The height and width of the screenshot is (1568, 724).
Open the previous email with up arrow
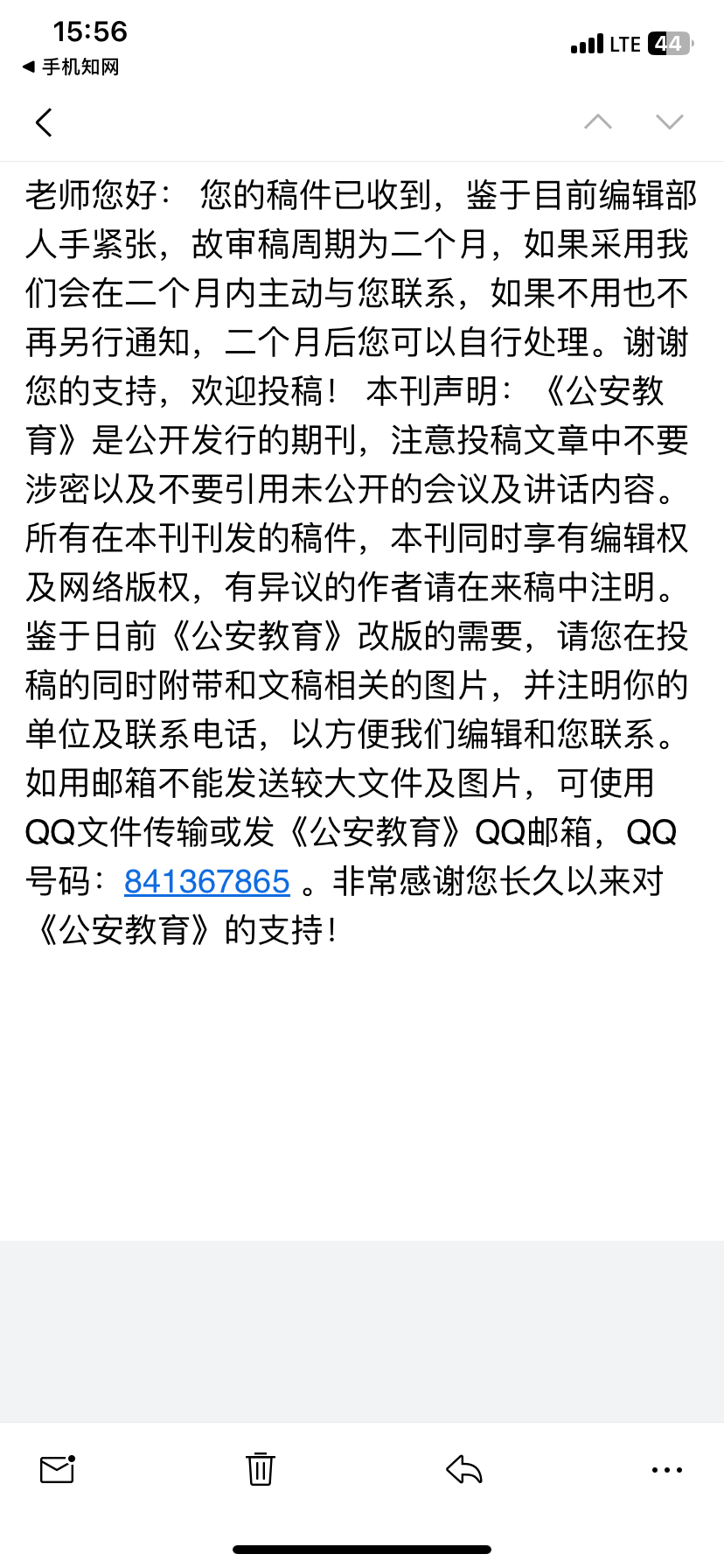598,122
